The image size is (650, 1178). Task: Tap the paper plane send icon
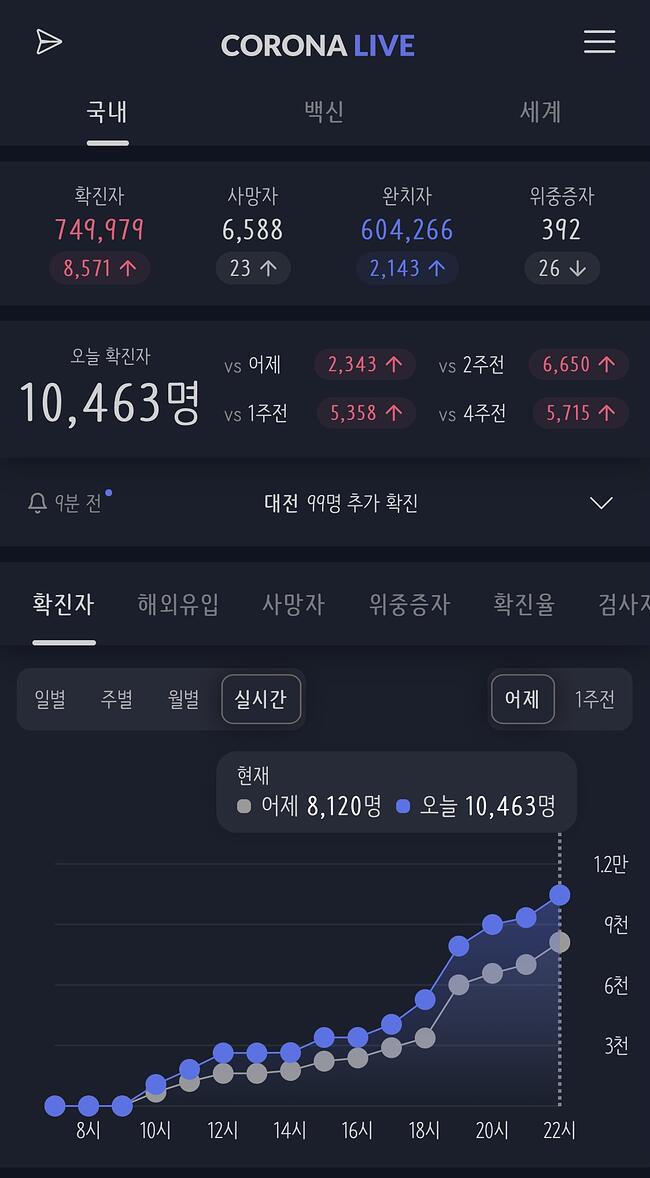tap(49, 42)
